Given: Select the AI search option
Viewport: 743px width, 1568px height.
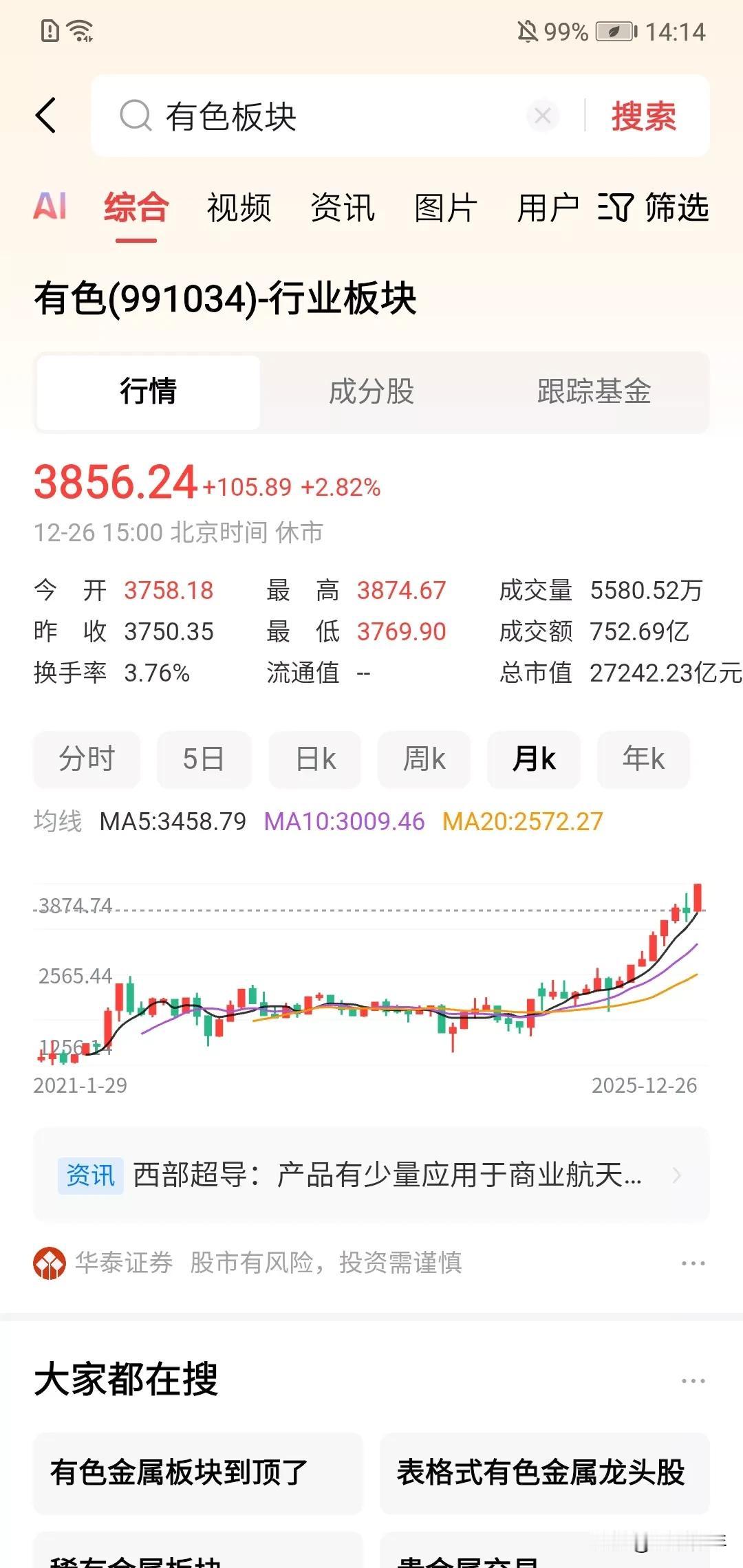Looking at the screenshot, I should click(x=51, y=208).
